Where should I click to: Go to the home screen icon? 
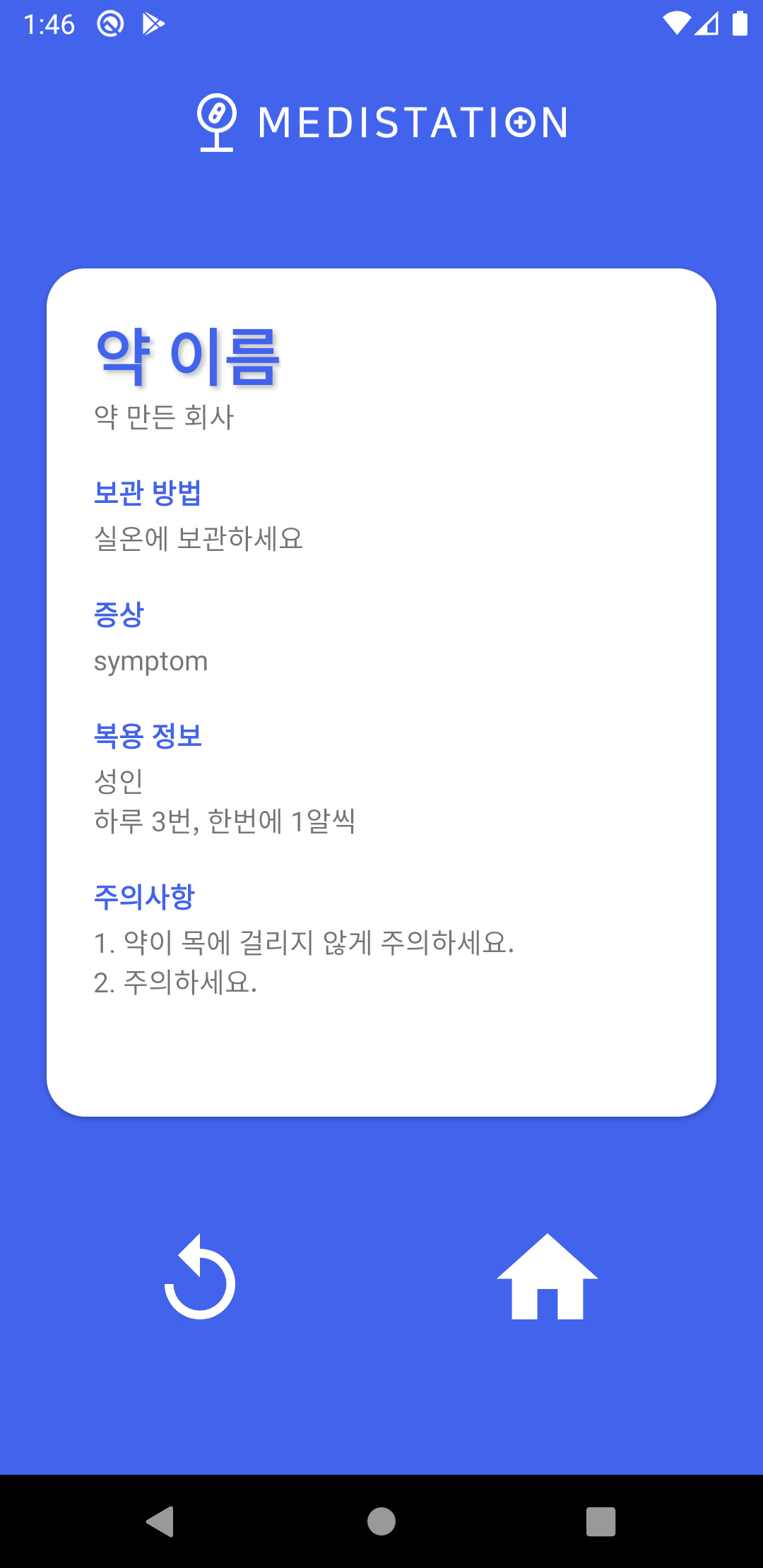(548, 1278)
